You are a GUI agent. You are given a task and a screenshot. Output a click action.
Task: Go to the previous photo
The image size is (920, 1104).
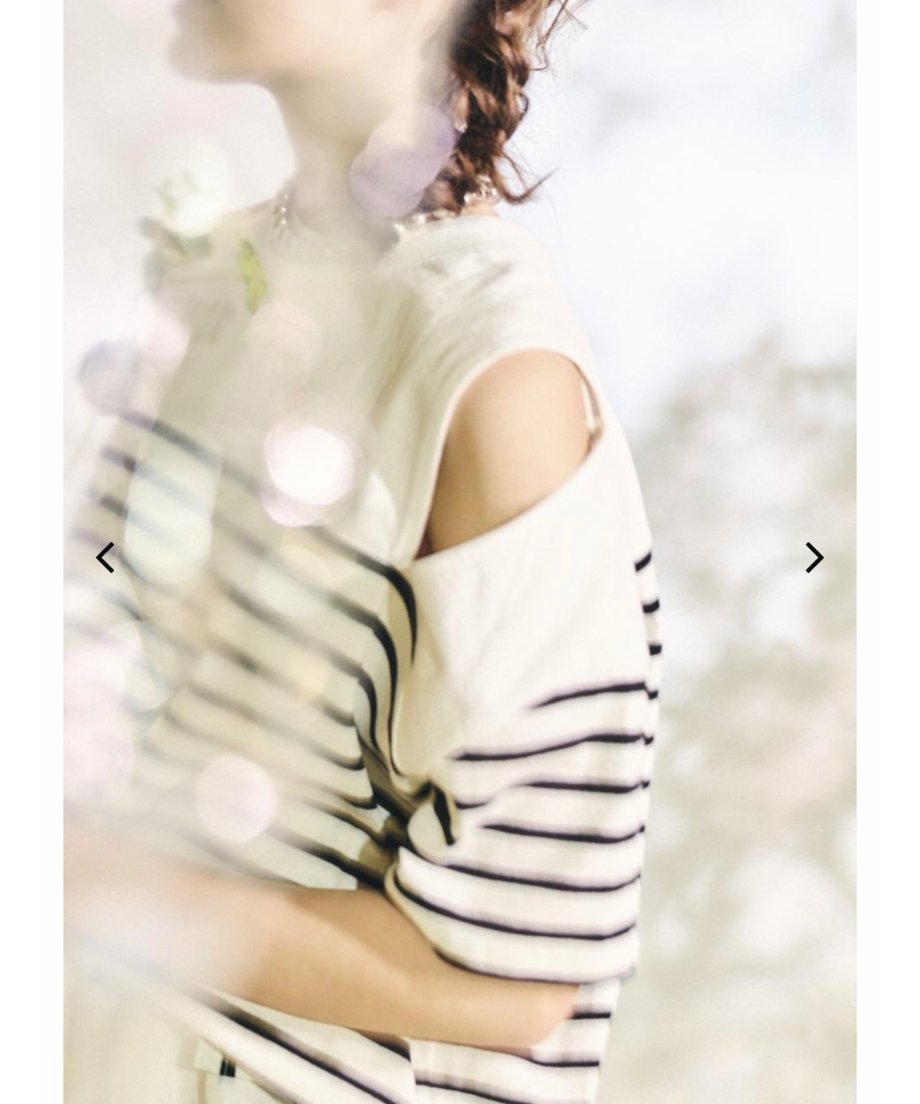[x=105, y=558]
